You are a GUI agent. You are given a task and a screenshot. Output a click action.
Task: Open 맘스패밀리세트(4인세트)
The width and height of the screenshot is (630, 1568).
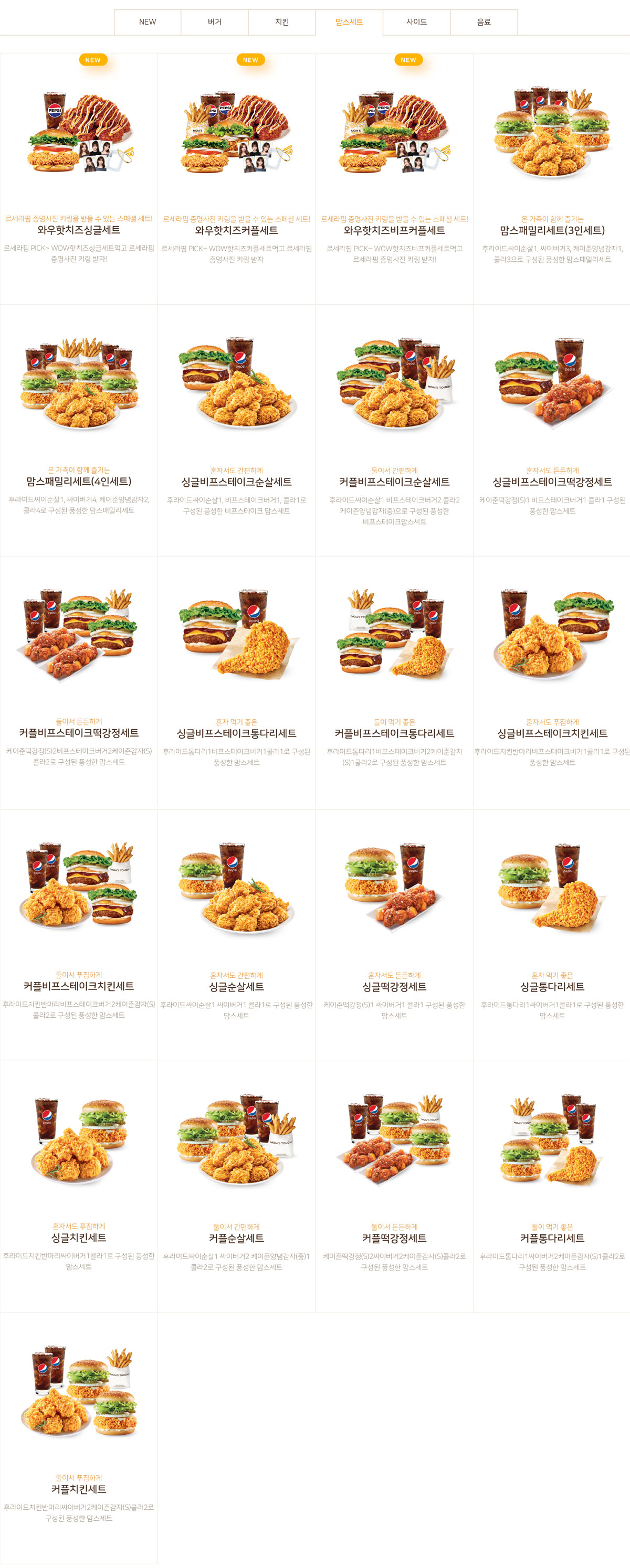[79, 482]
